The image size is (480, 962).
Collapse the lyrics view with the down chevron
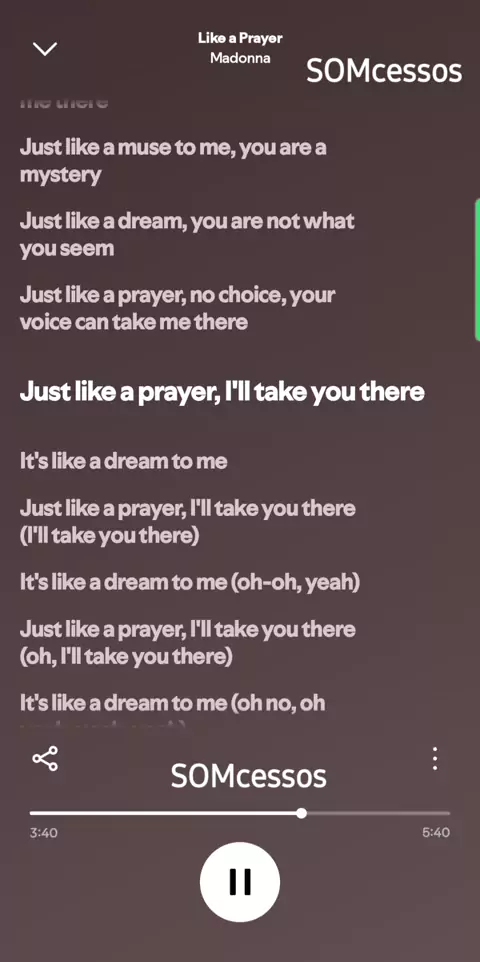45,49
